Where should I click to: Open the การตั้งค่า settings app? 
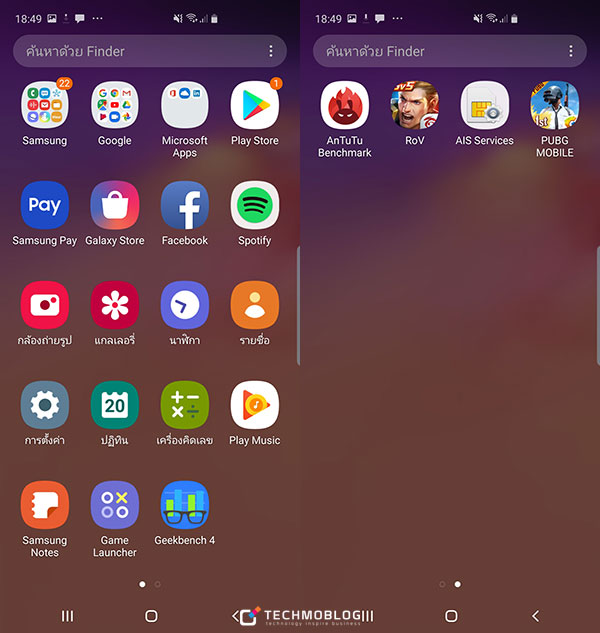click(45, 405)
